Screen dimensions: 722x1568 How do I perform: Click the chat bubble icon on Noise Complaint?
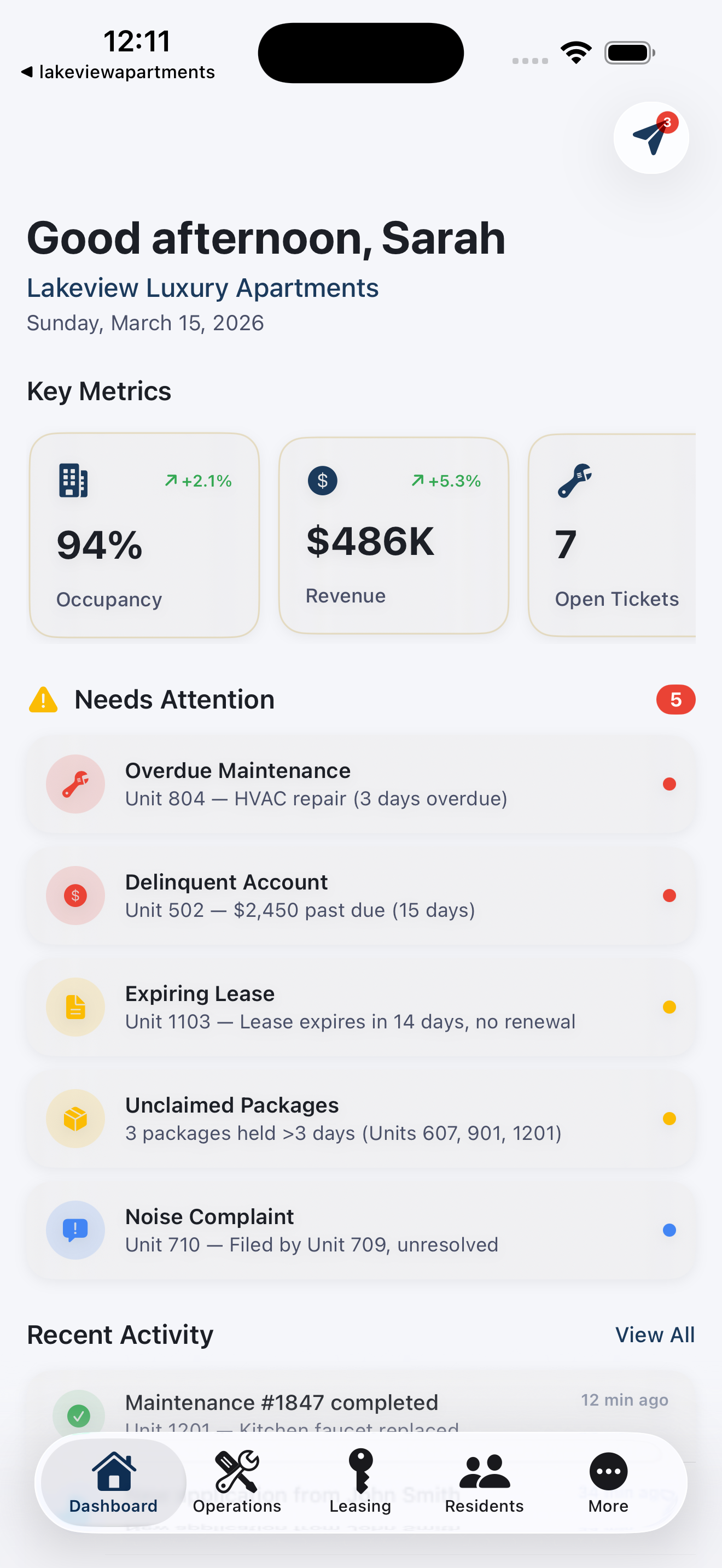click(75, 1230)
